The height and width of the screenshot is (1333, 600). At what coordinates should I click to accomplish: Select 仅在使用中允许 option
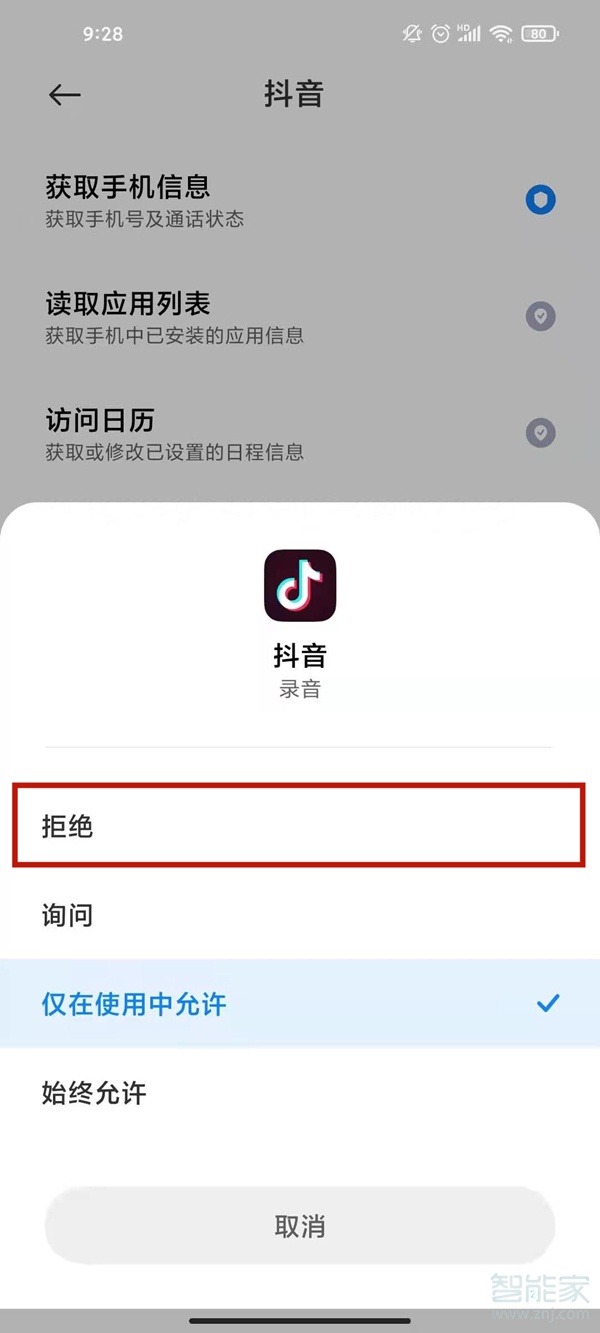[x=298, y=1003]
